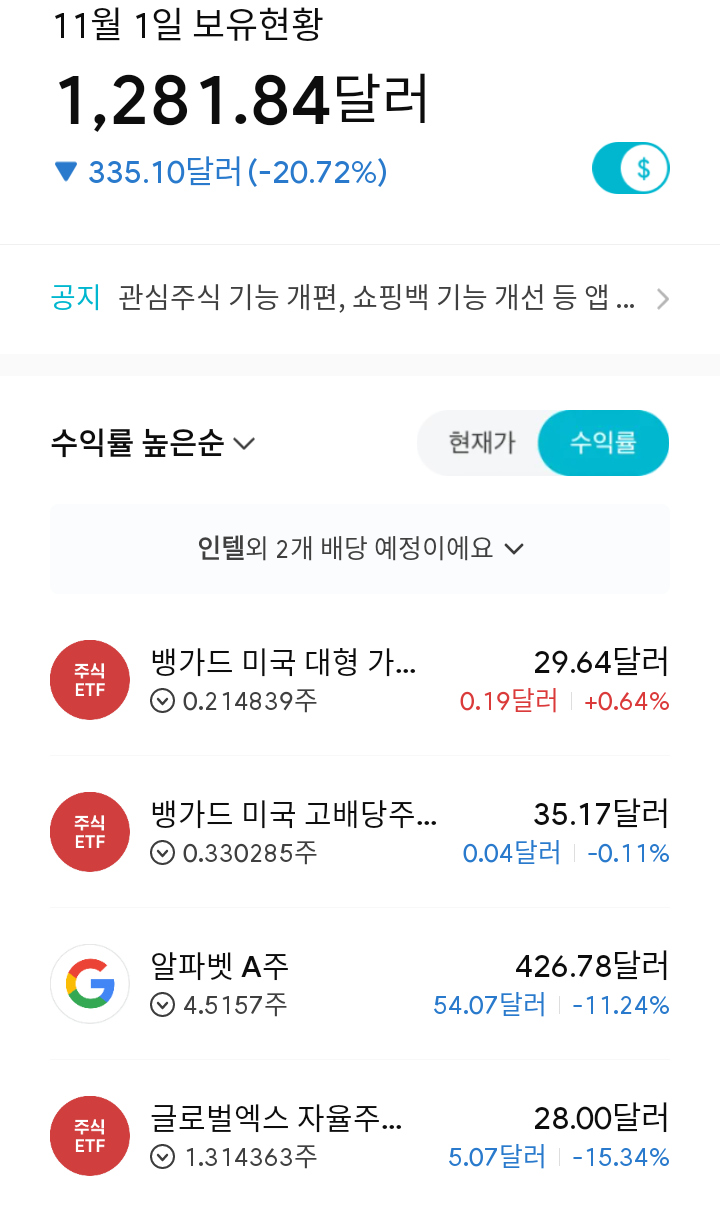Screen dimensions: 720x1207
Task: Open the 글로벌엑스 자율주행 ETF holding
Action: (x=360, y=1136)
